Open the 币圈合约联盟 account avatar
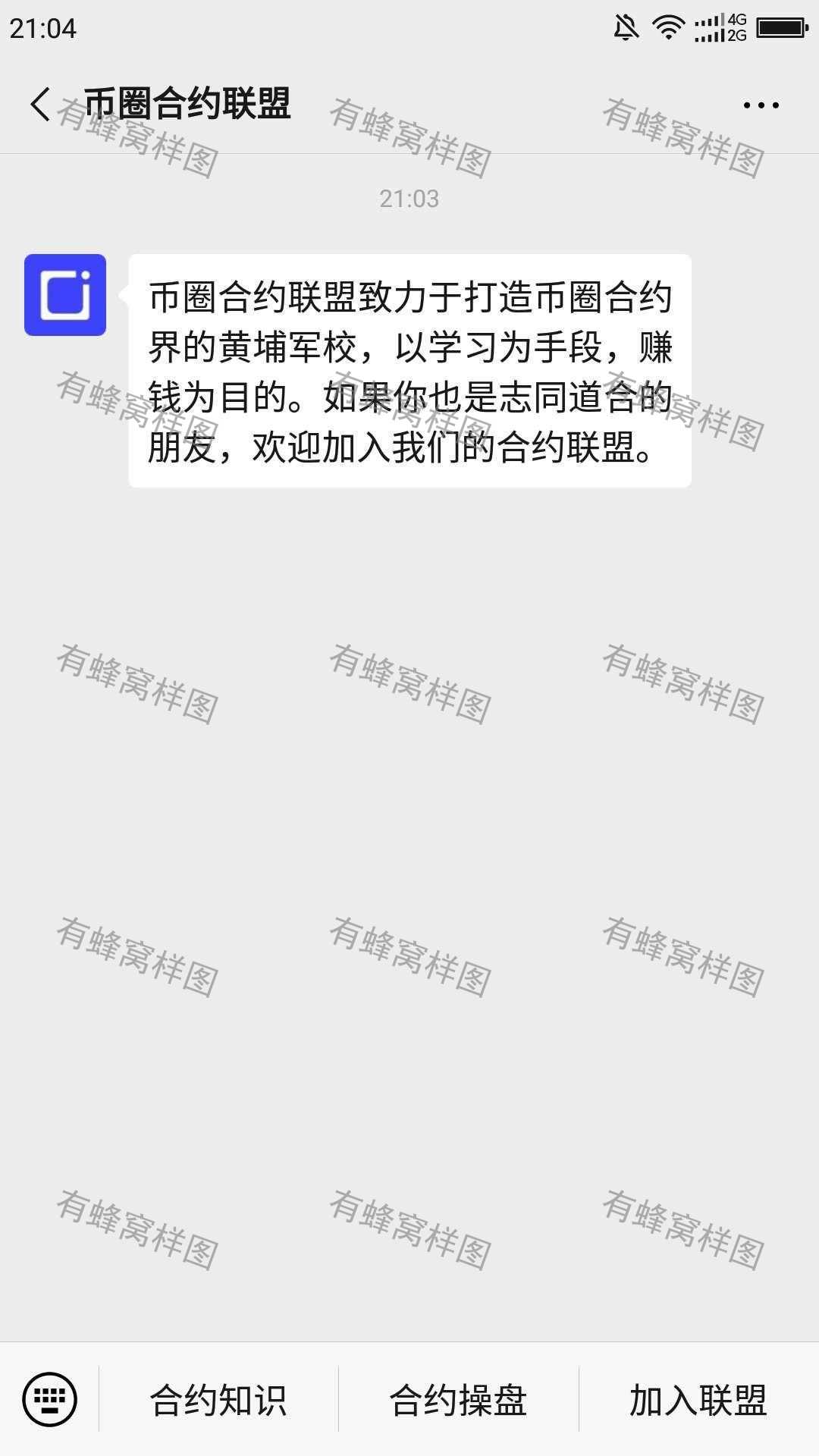This screenshot has height=1456, width=819. tap(65, 295)
